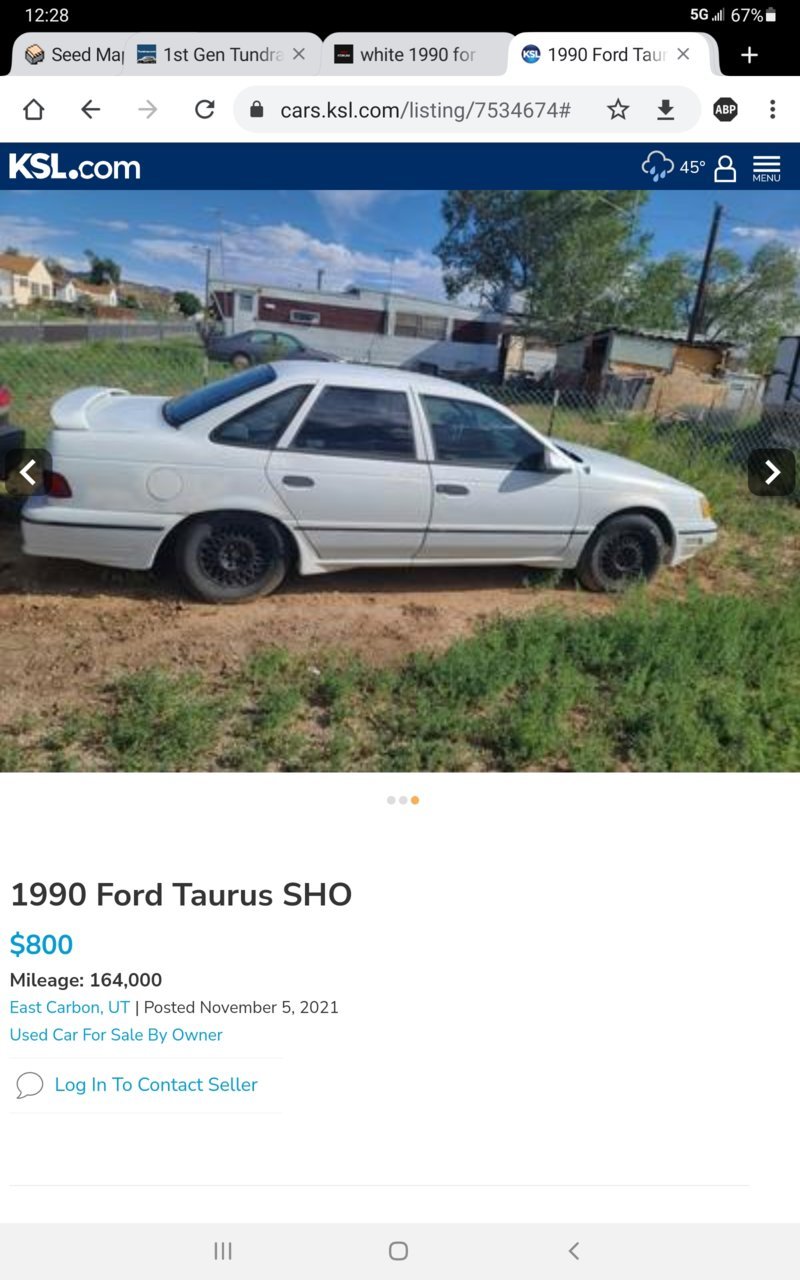
Task: Go to the browser home page
Action: coord(34,110)
